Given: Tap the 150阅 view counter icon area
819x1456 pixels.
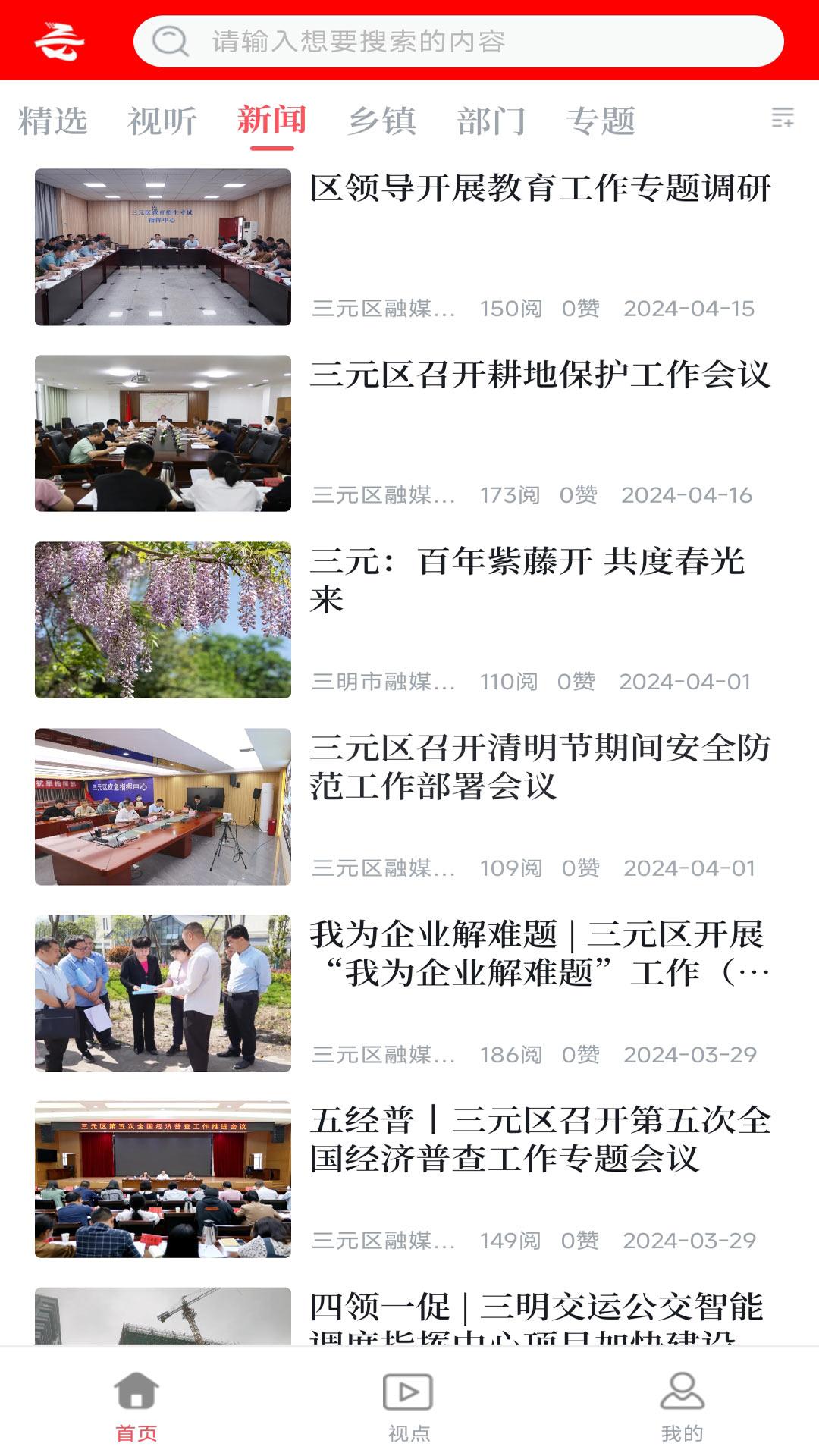Looking at the screenshot, I should (510, 307).
